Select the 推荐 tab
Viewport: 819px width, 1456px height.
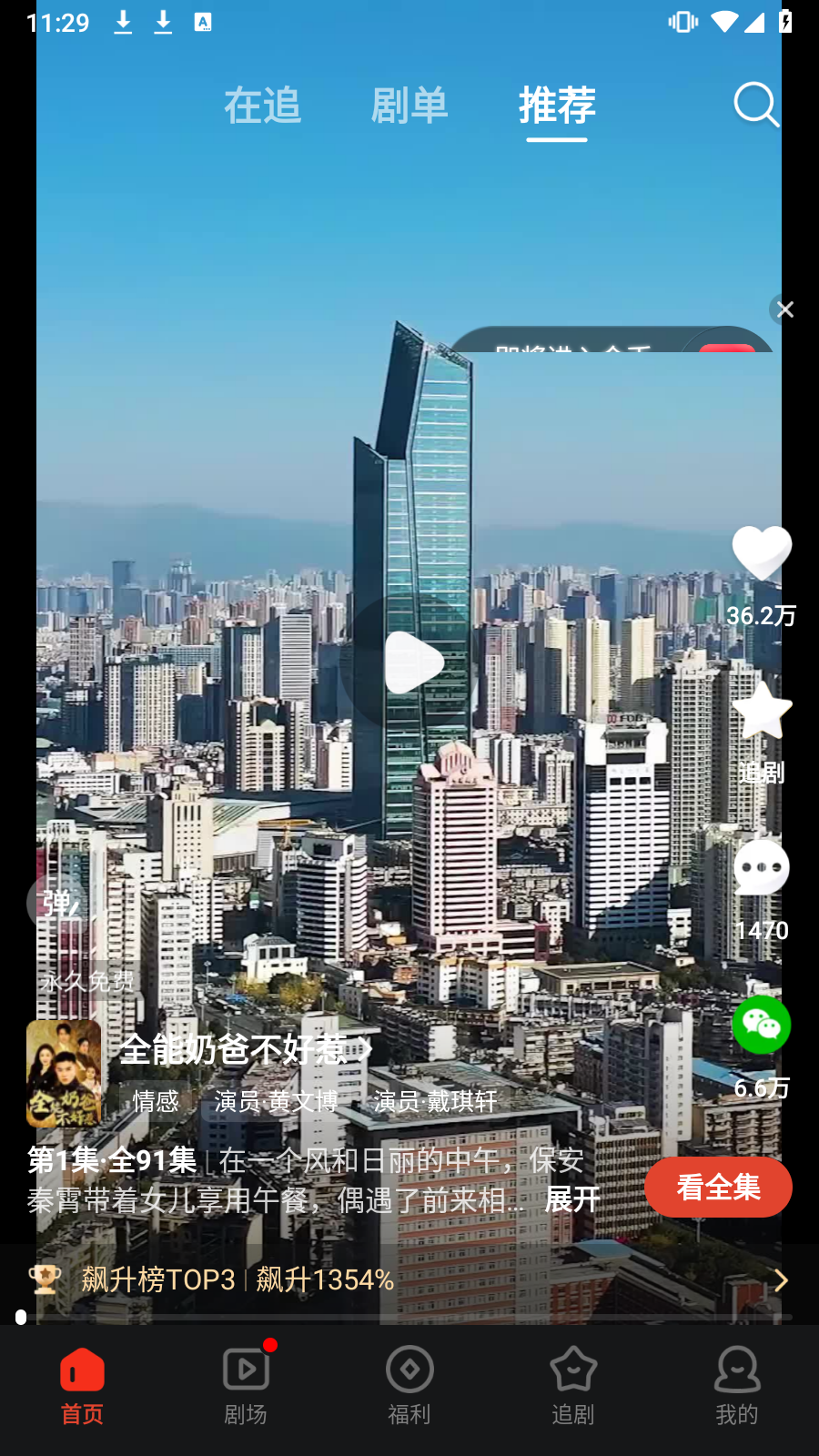557,106
